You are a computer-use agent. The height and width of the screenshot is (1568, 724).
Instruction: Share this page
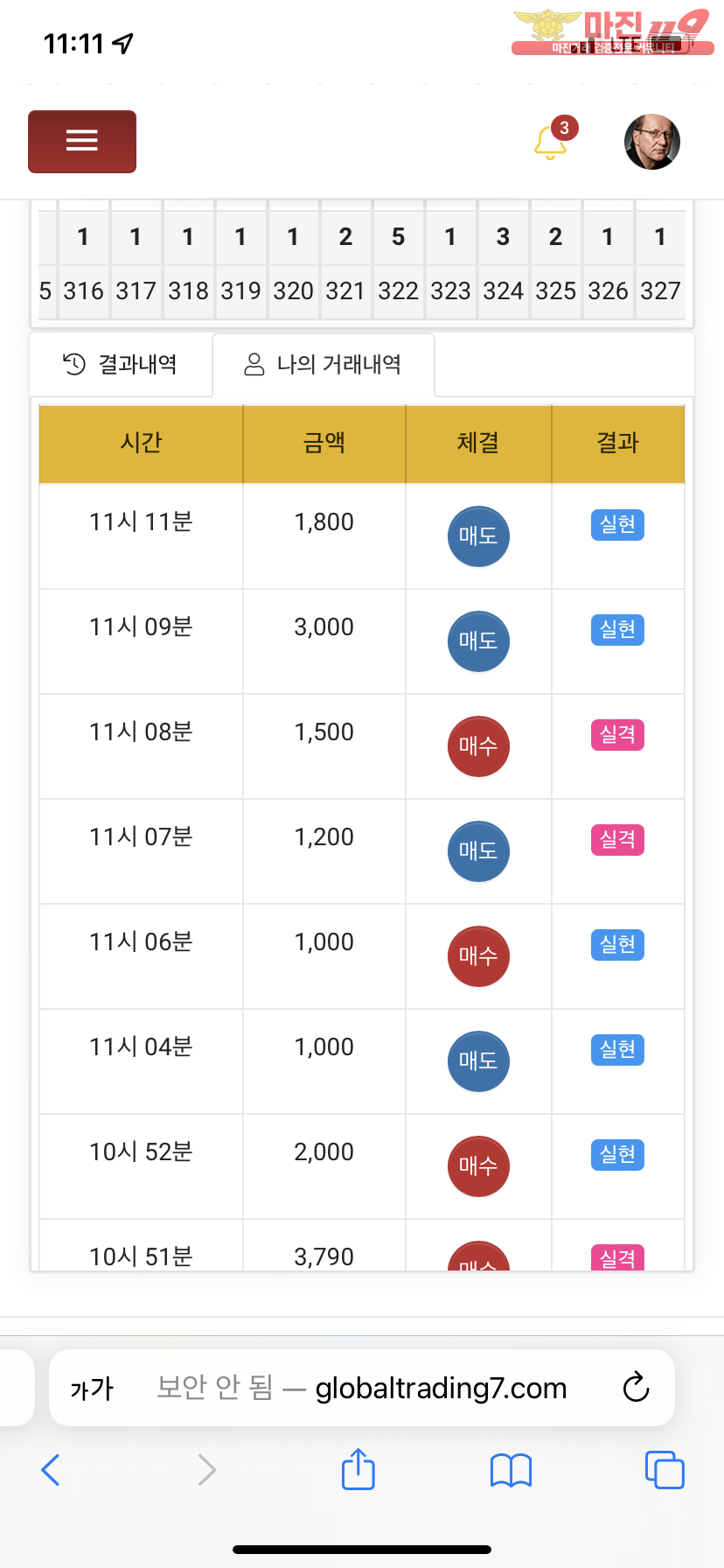click(x=359, y=1468)
